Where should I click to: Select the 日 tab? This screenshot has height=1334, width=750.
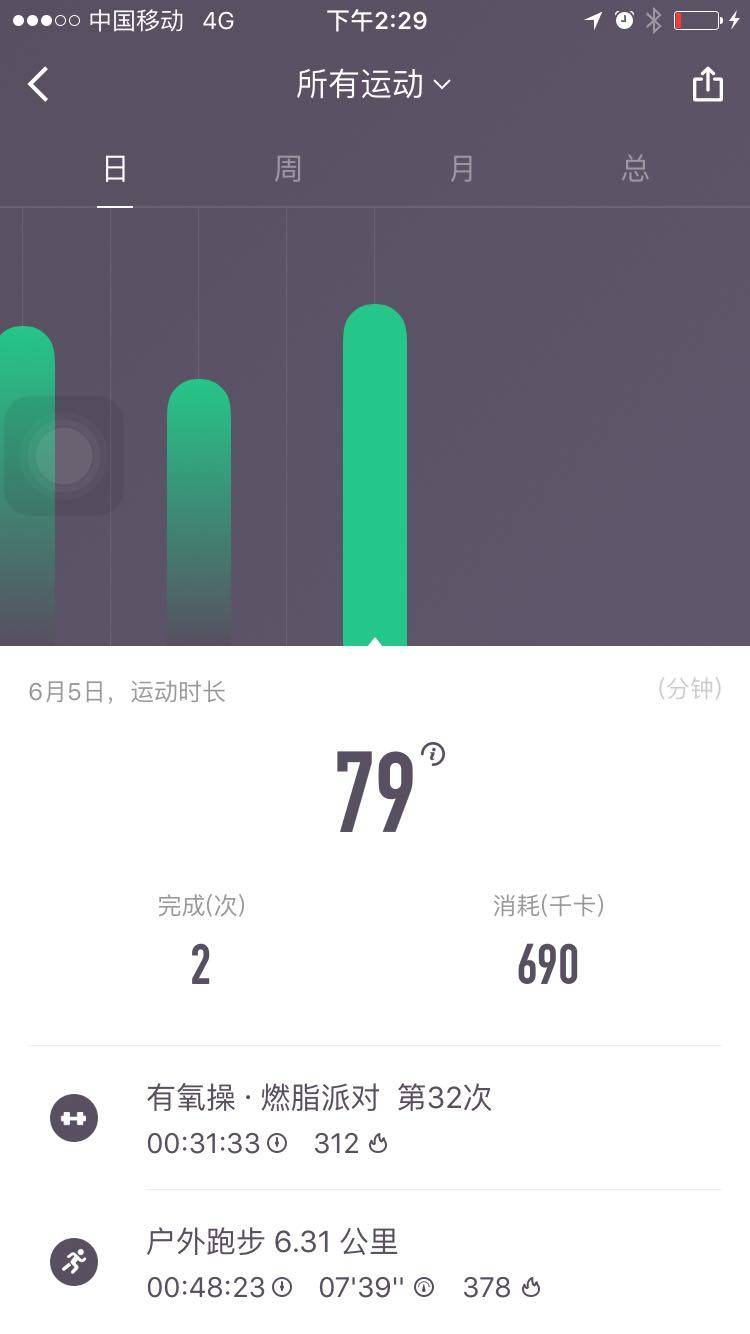(115, 169)
